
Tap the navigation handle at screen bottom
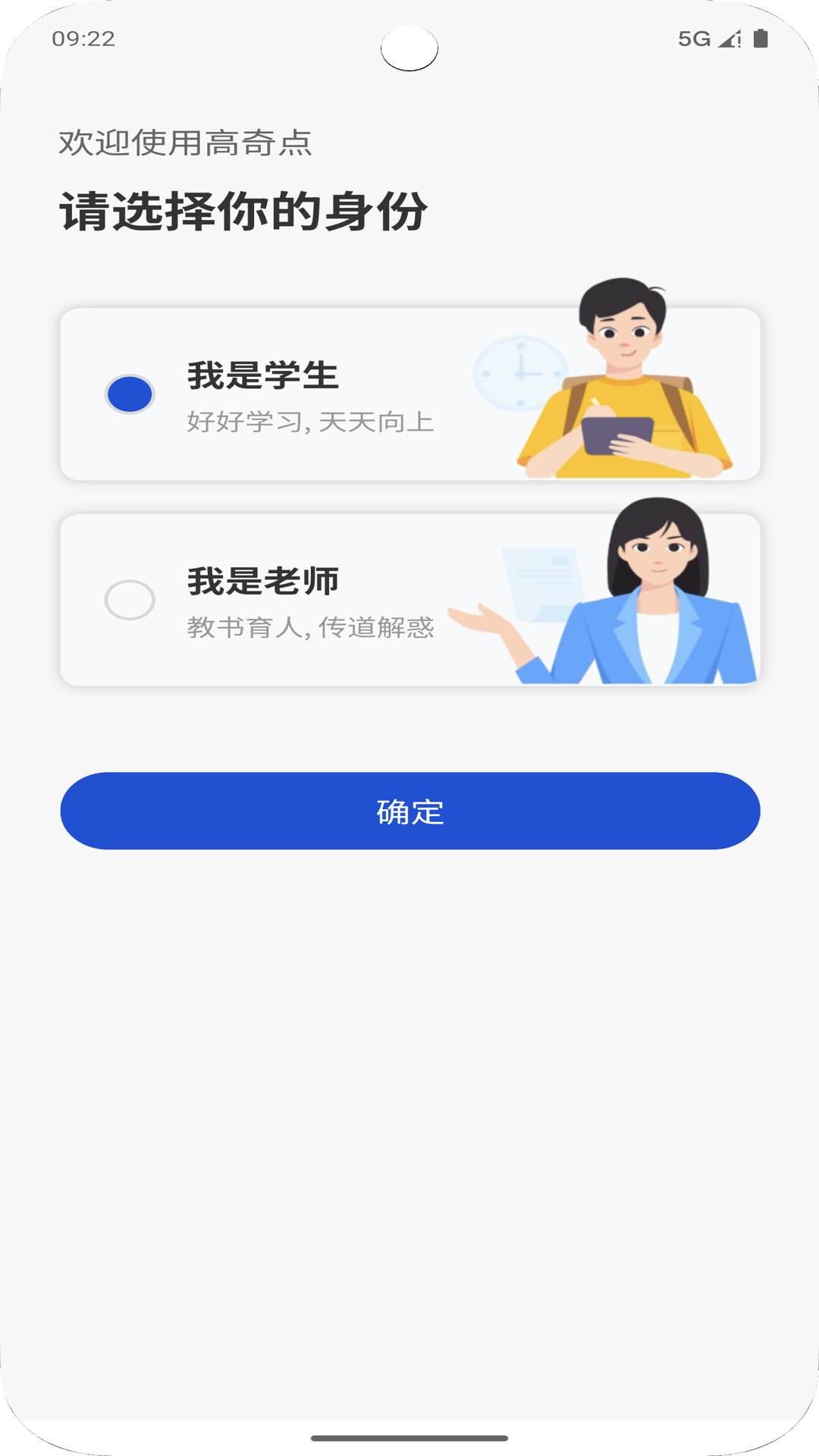409,1438
